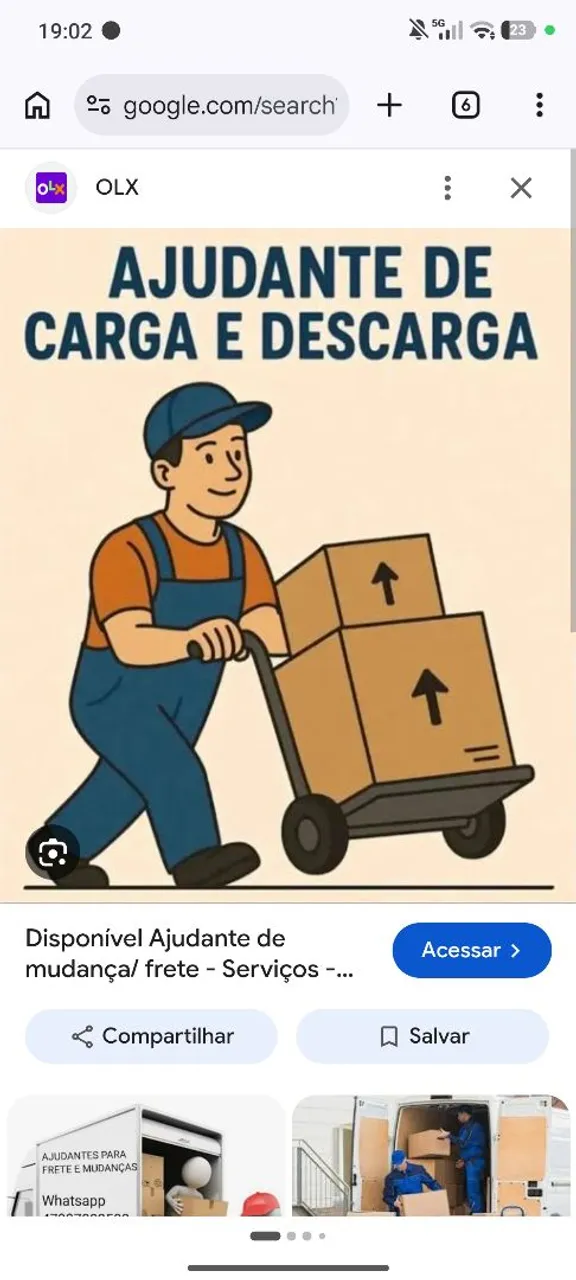Share this image via Compartilhar
The width and height of the screenshot is (576, 1280).
click(x=151, y=1036)
